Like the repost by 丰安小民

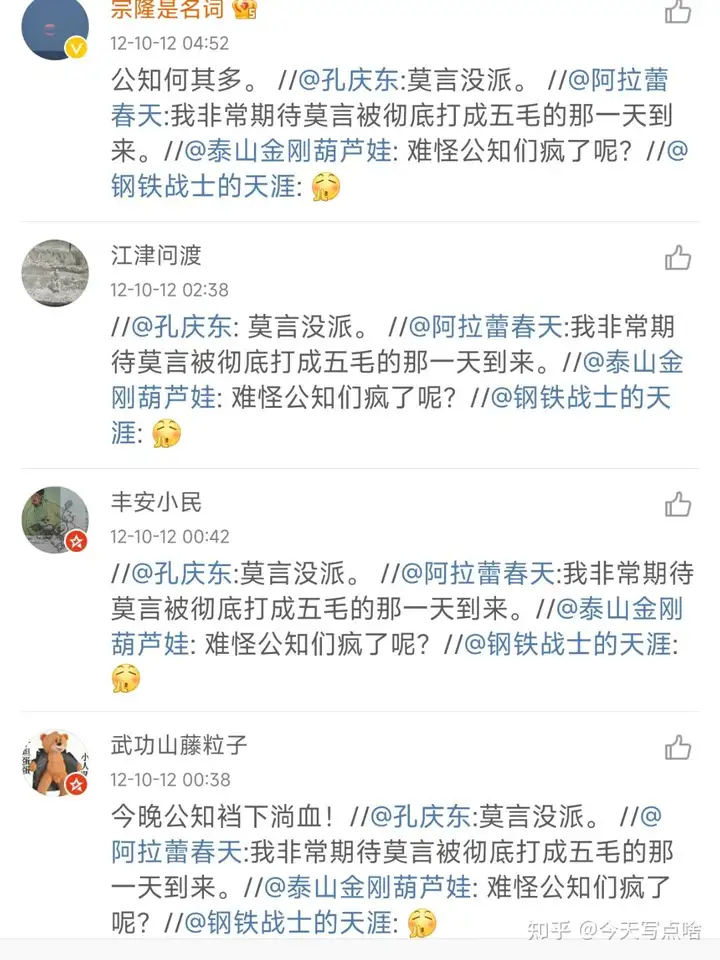[x=678, y=504]
